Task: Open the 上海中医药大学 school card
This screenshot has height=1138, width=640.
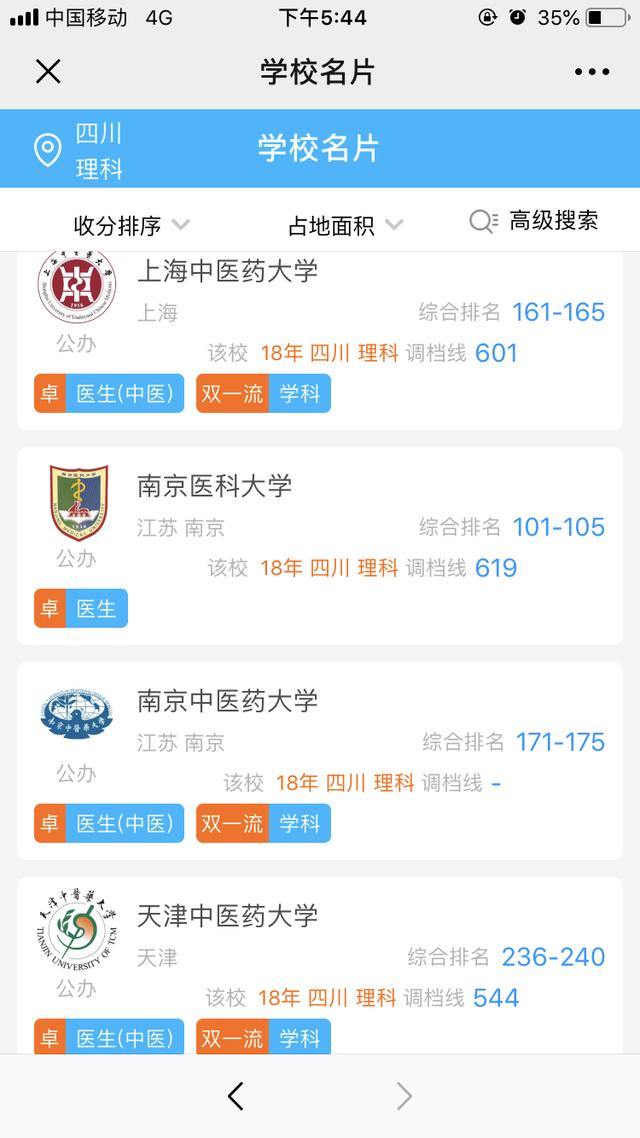Action: click(x=320, y=340)
